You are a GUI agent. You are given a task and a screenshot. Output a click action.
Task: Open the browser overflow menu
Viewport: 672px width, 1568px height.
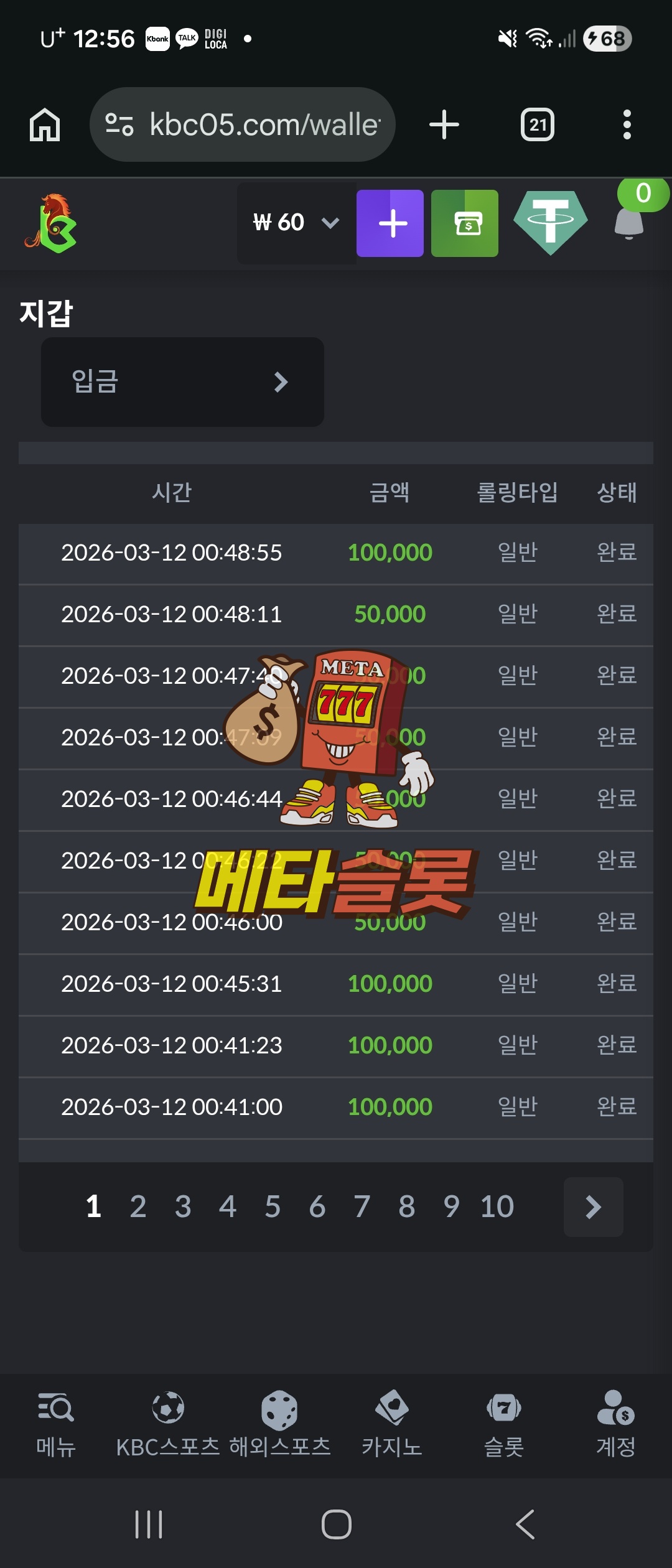click(x=627, y=124)
